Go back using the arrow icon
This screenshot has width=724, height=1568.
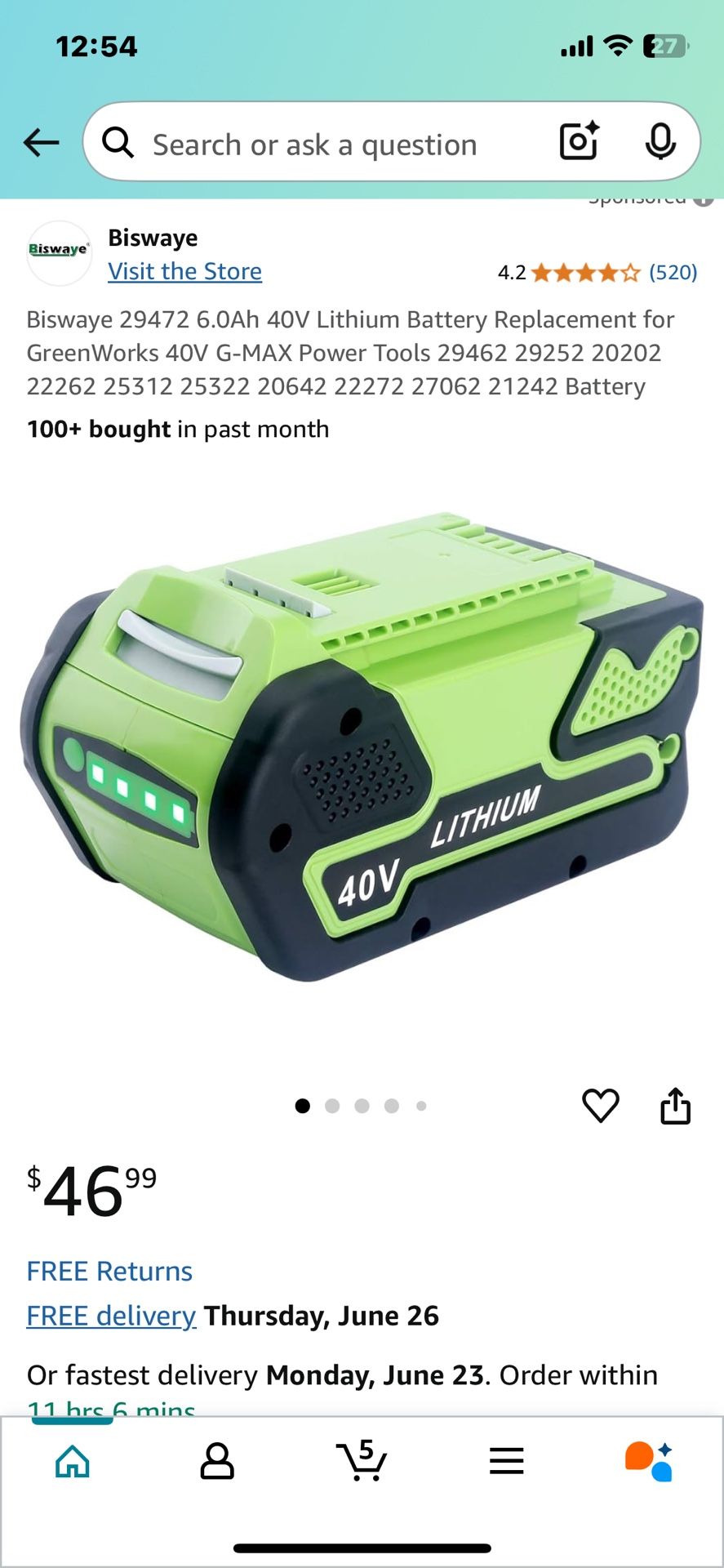[41, 143]
